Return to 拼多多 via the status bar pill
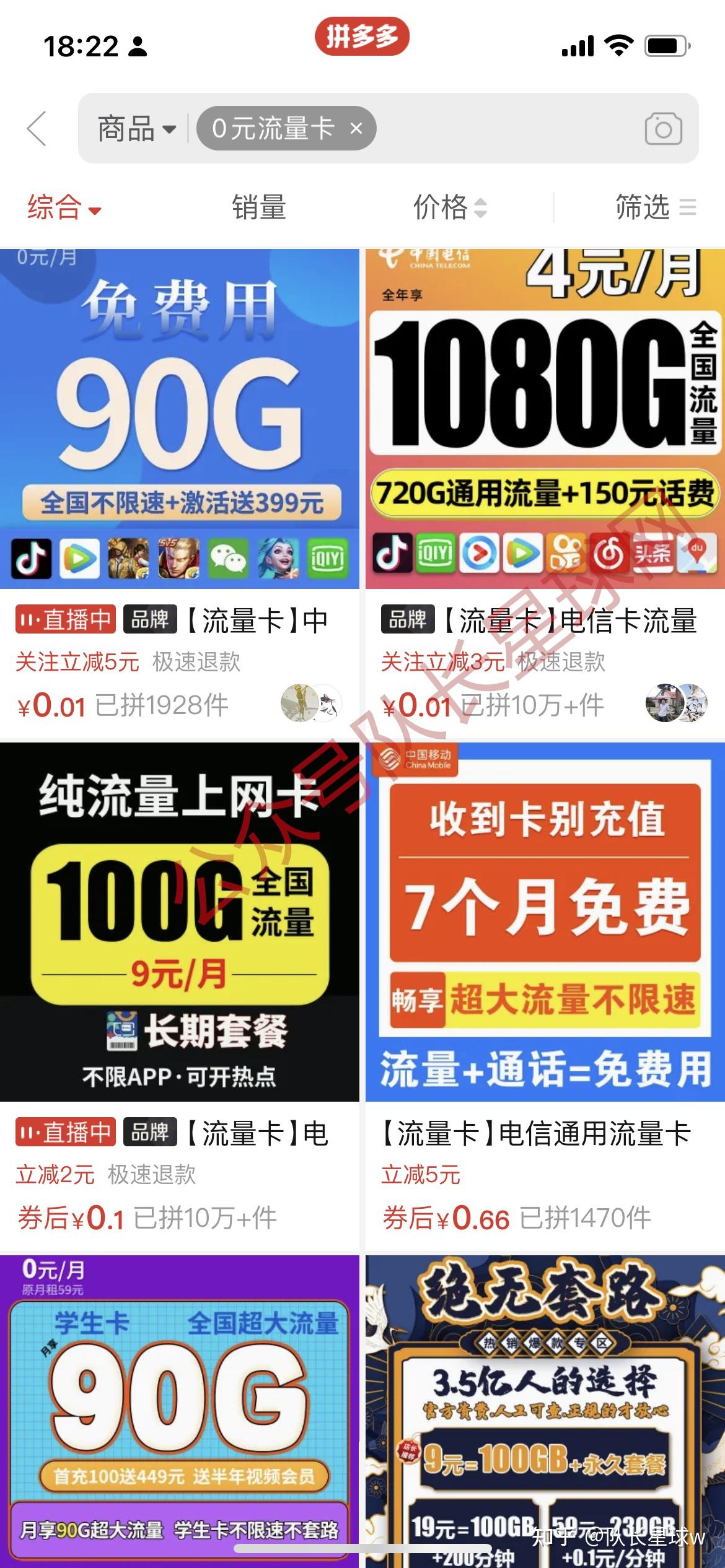Image resolution: width=725 pixels, height=1568 pixels. (362, 37)
